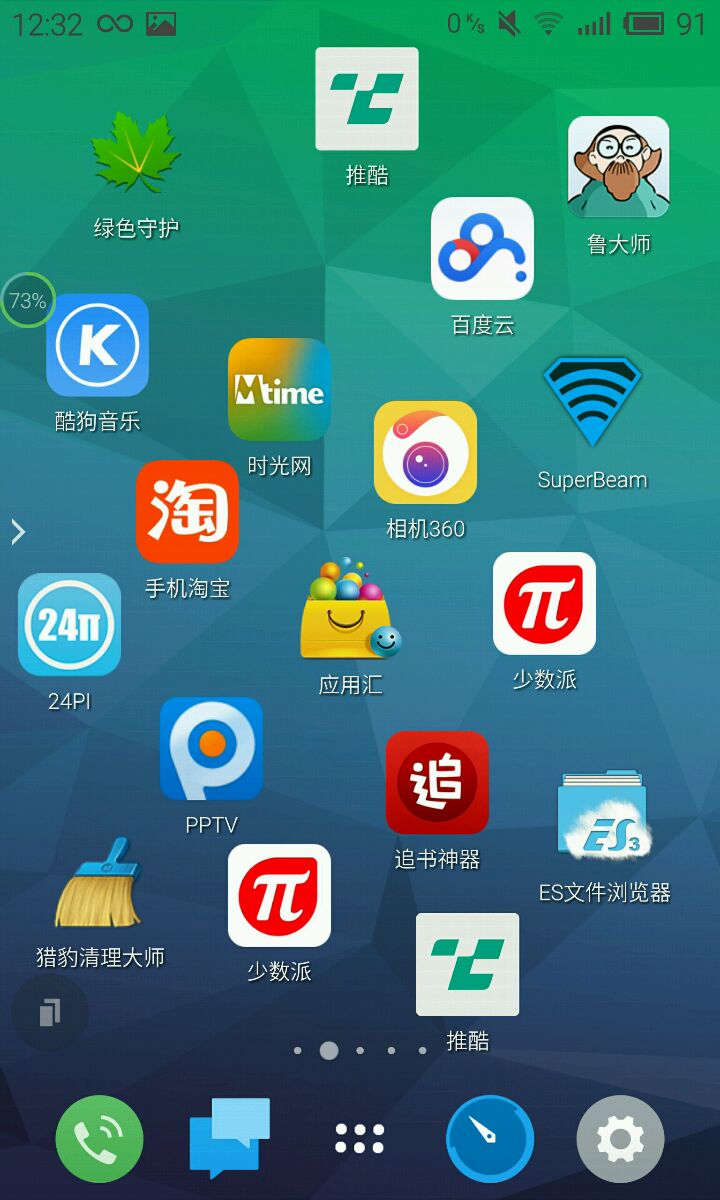
Task: Open SuperBeam
Action: (x=592, y=402)
